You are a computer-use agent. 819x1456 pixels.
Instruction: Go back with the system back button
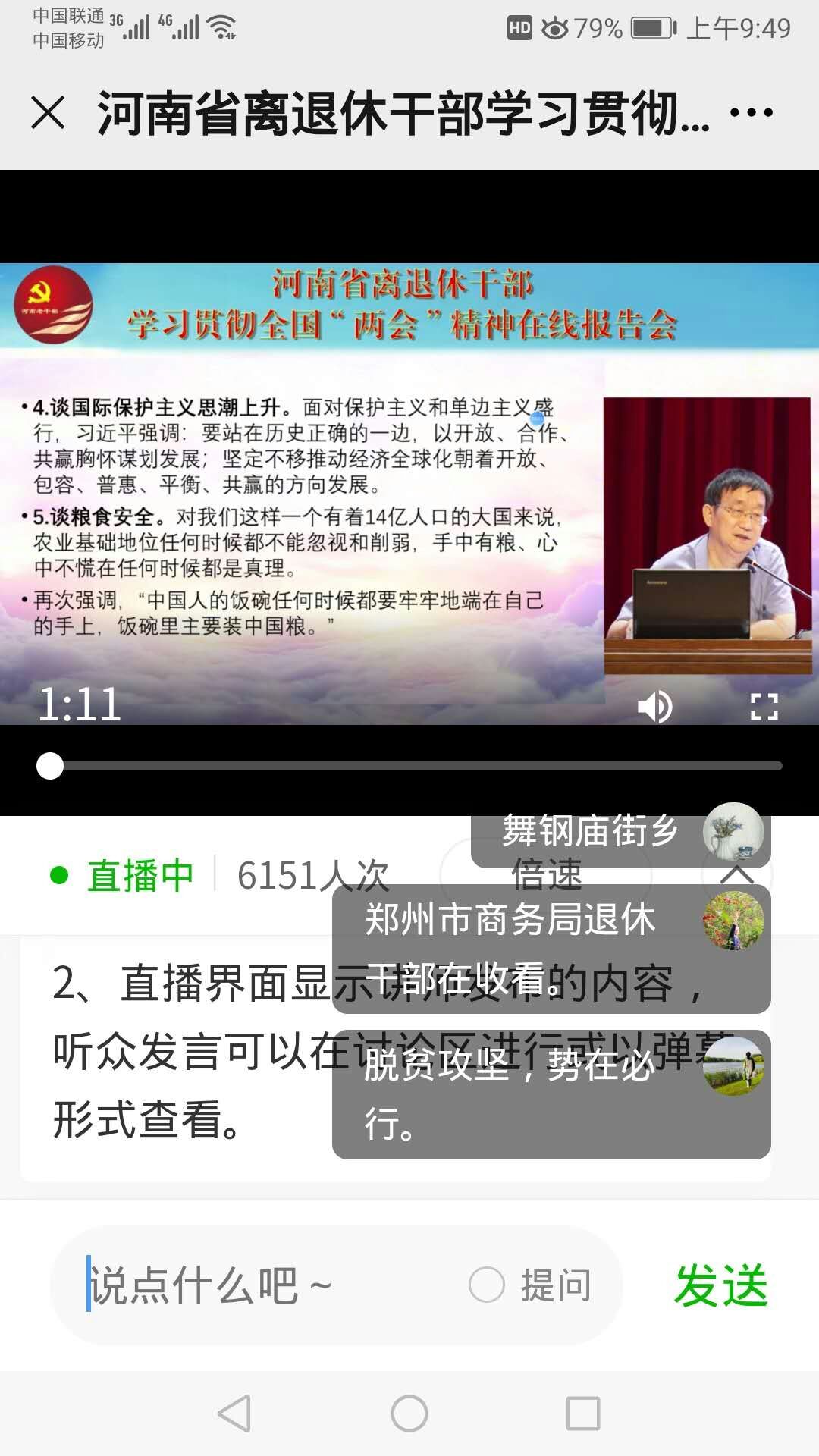point(234,1414)
